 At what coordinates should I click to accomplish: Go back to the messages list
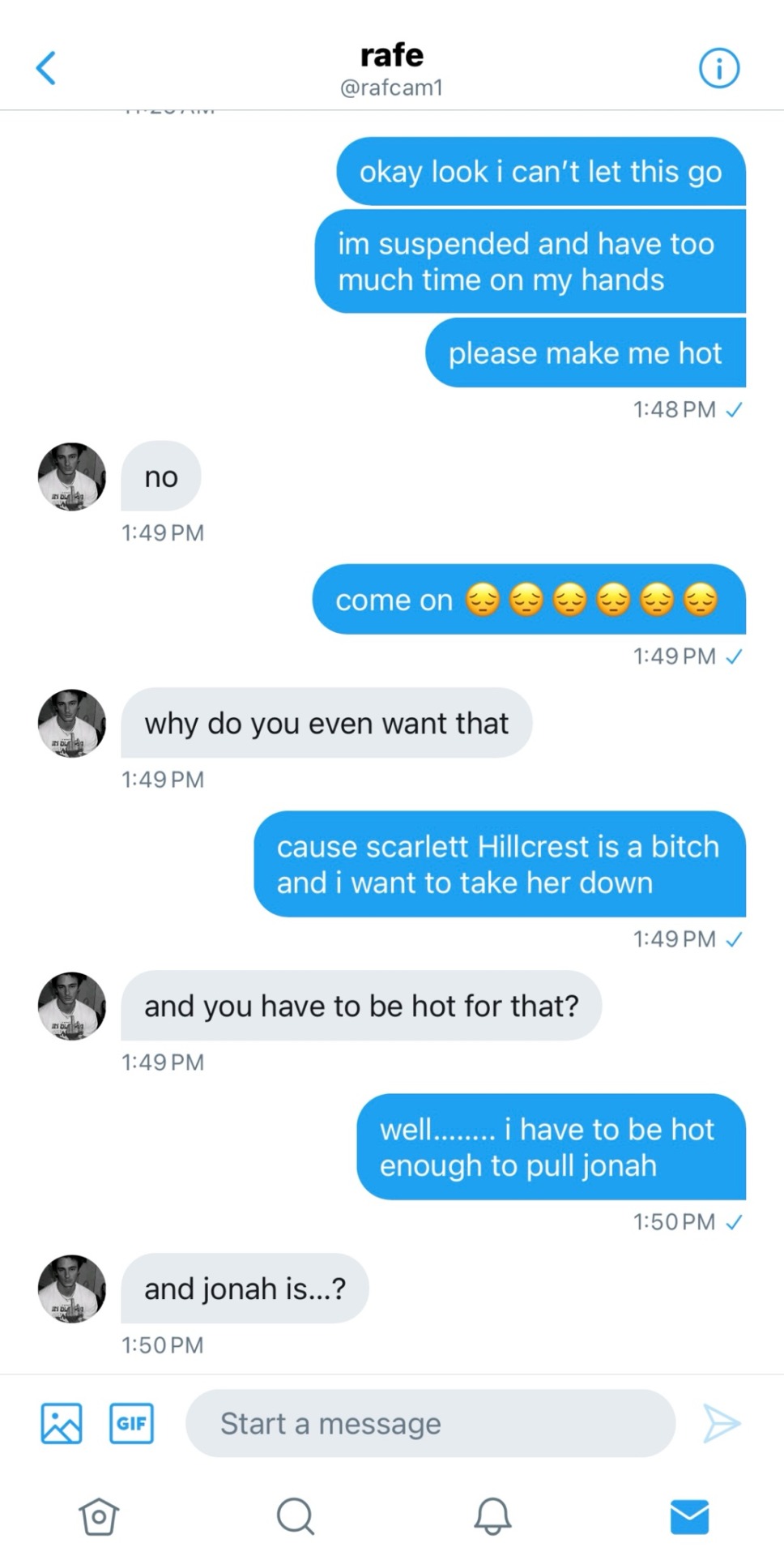(46, 68)
